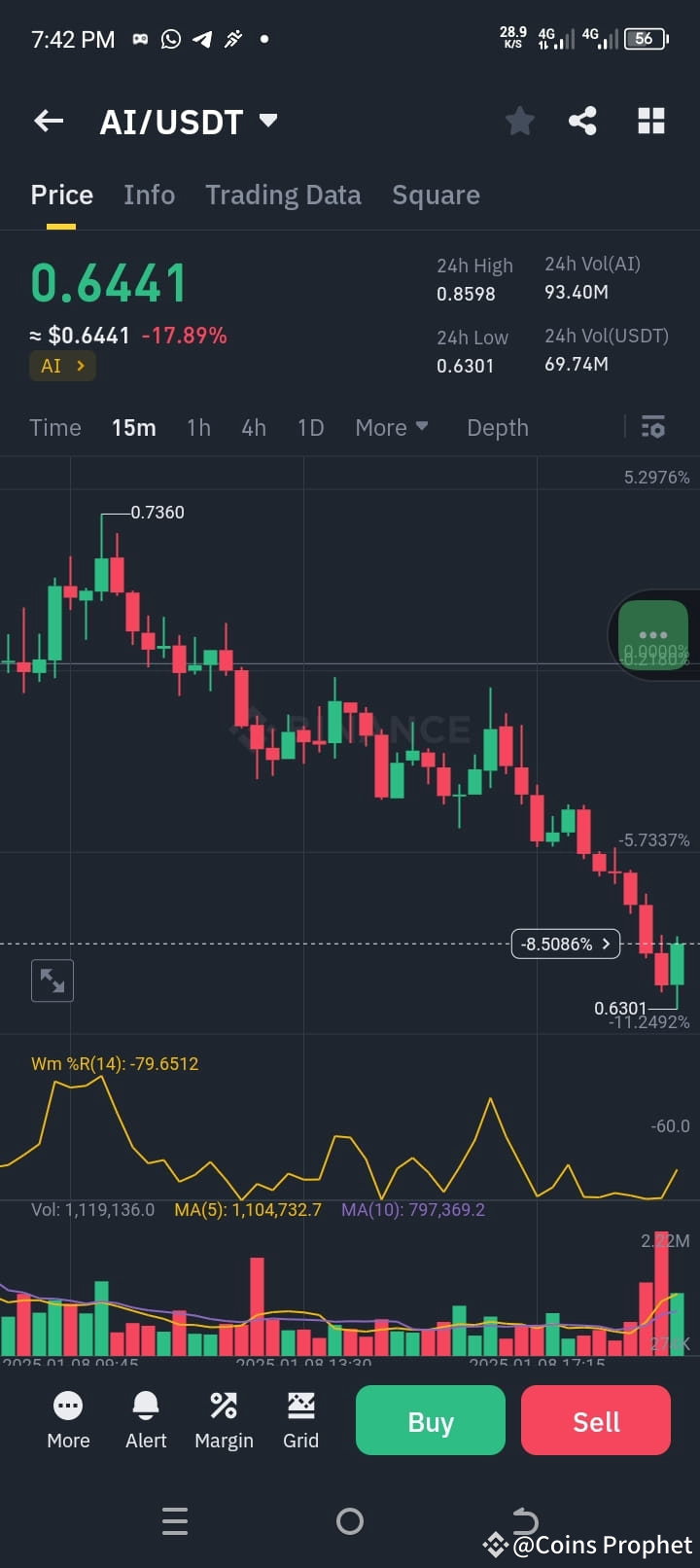Screen dimensions: 700x1568
Task: Open the Square tab
Action: [436, 195]
